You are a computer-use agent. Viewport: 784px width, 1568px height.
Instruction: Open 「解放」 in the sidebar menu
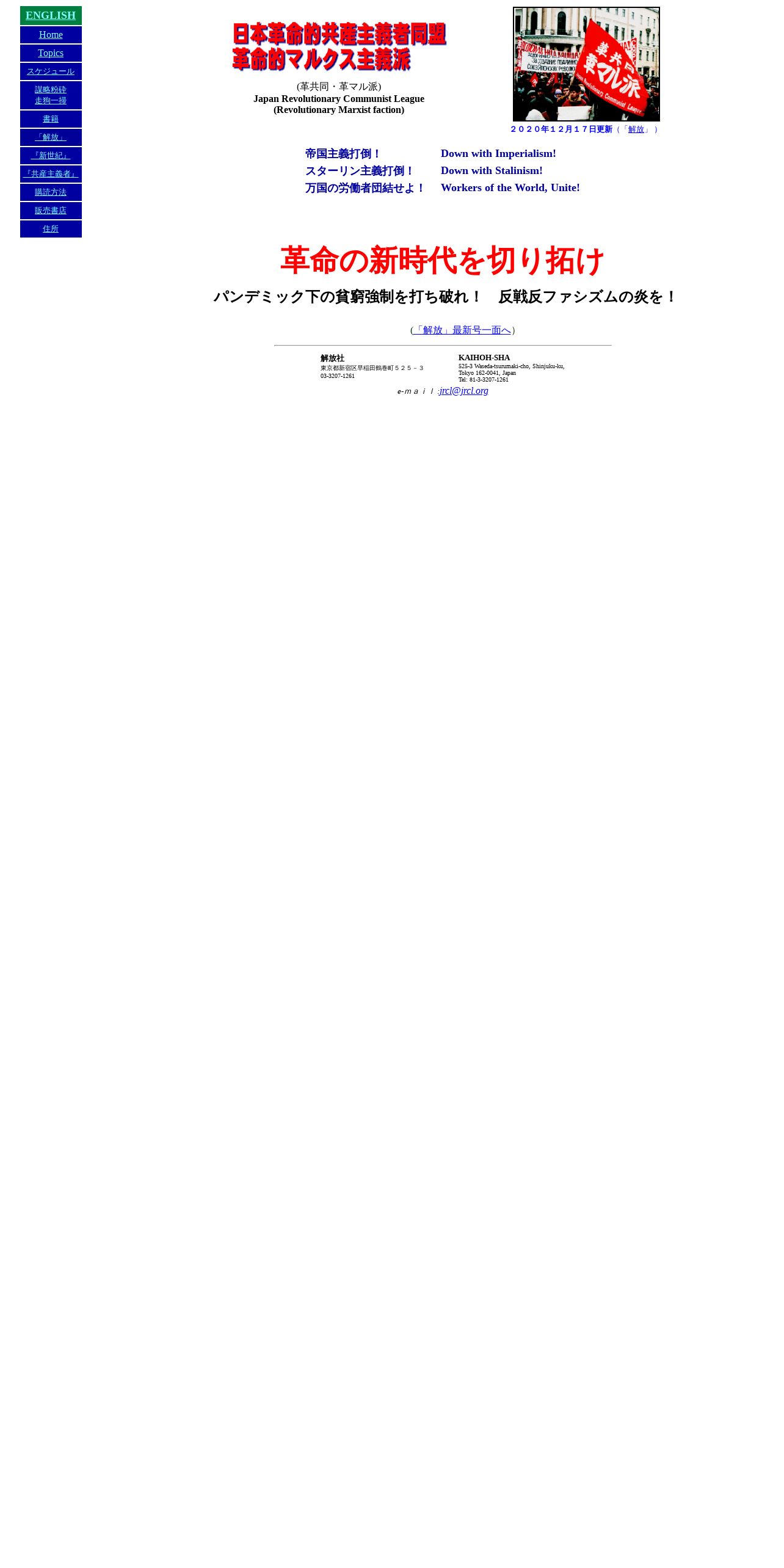click(51, 137)
